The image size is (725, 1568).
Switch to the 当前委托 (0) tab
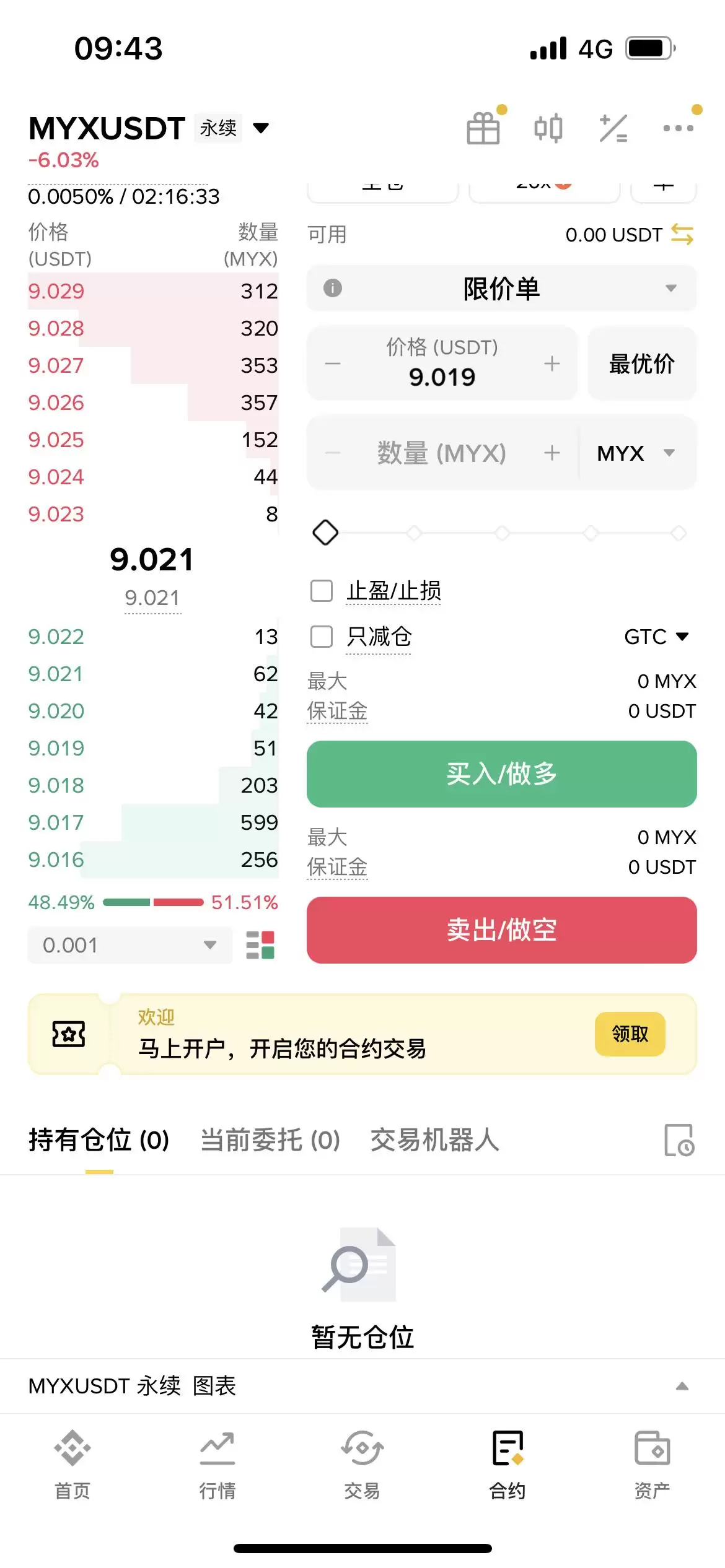click(269, 1139)
